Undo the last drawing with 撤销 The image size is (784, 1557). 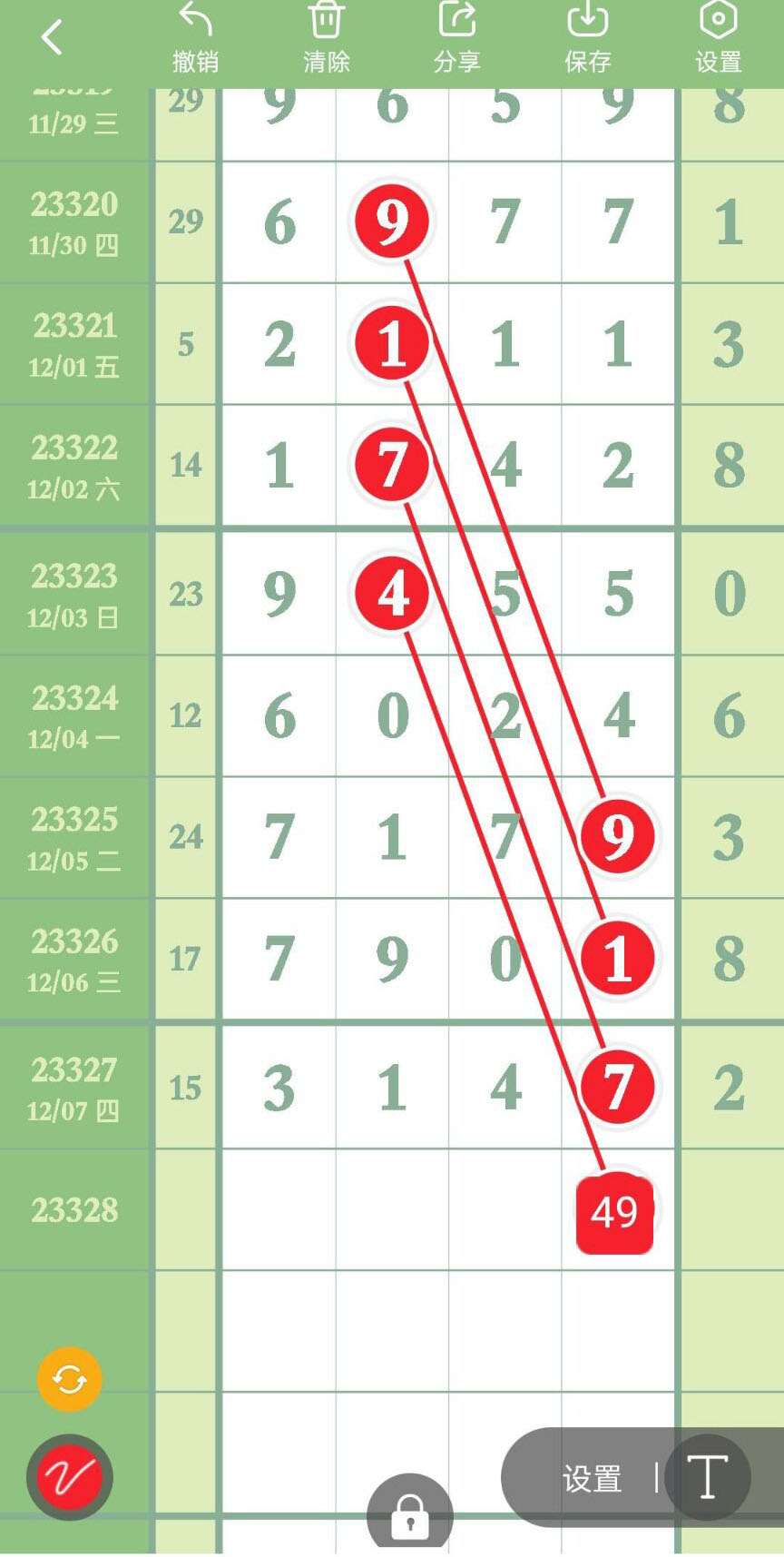point(196,38)
